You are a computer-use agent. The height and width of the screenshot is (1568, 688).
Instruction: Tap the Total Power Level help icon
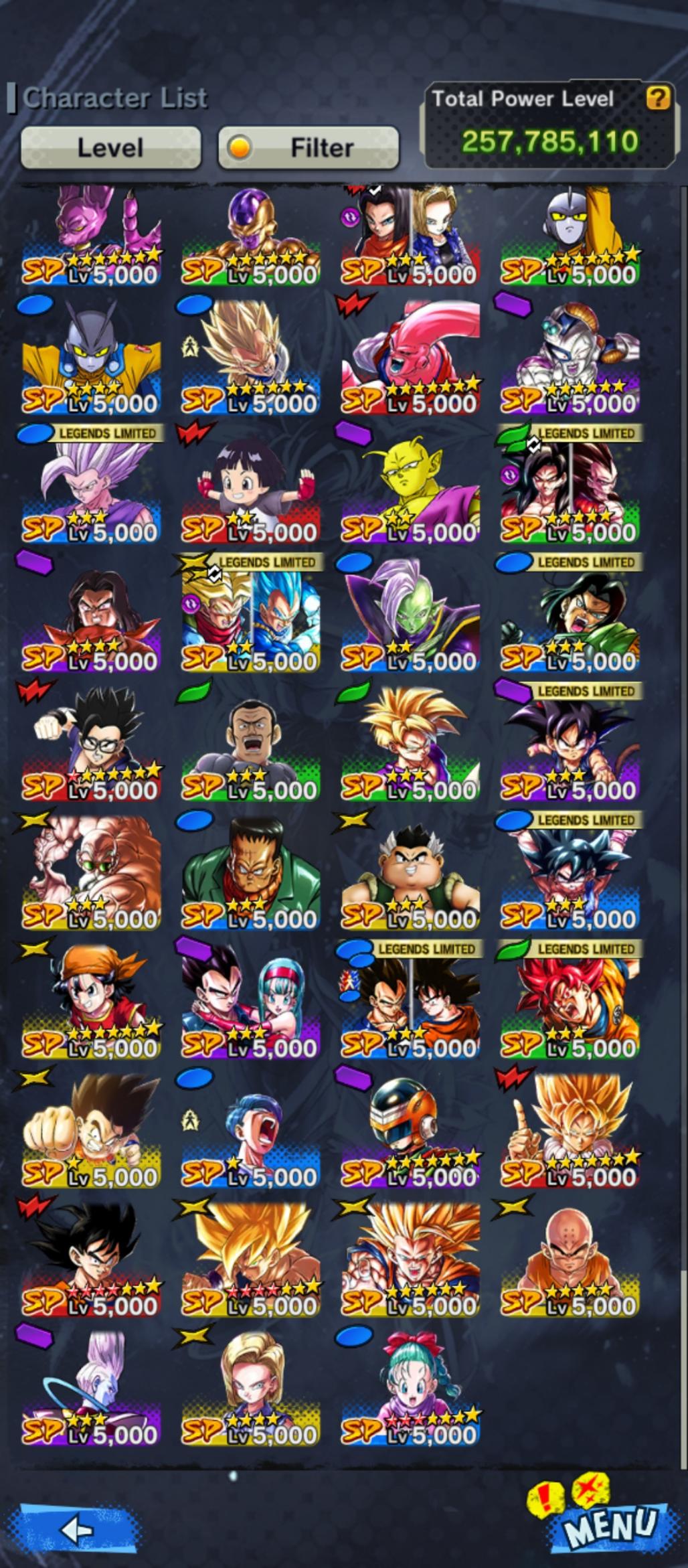coord(657,99)
